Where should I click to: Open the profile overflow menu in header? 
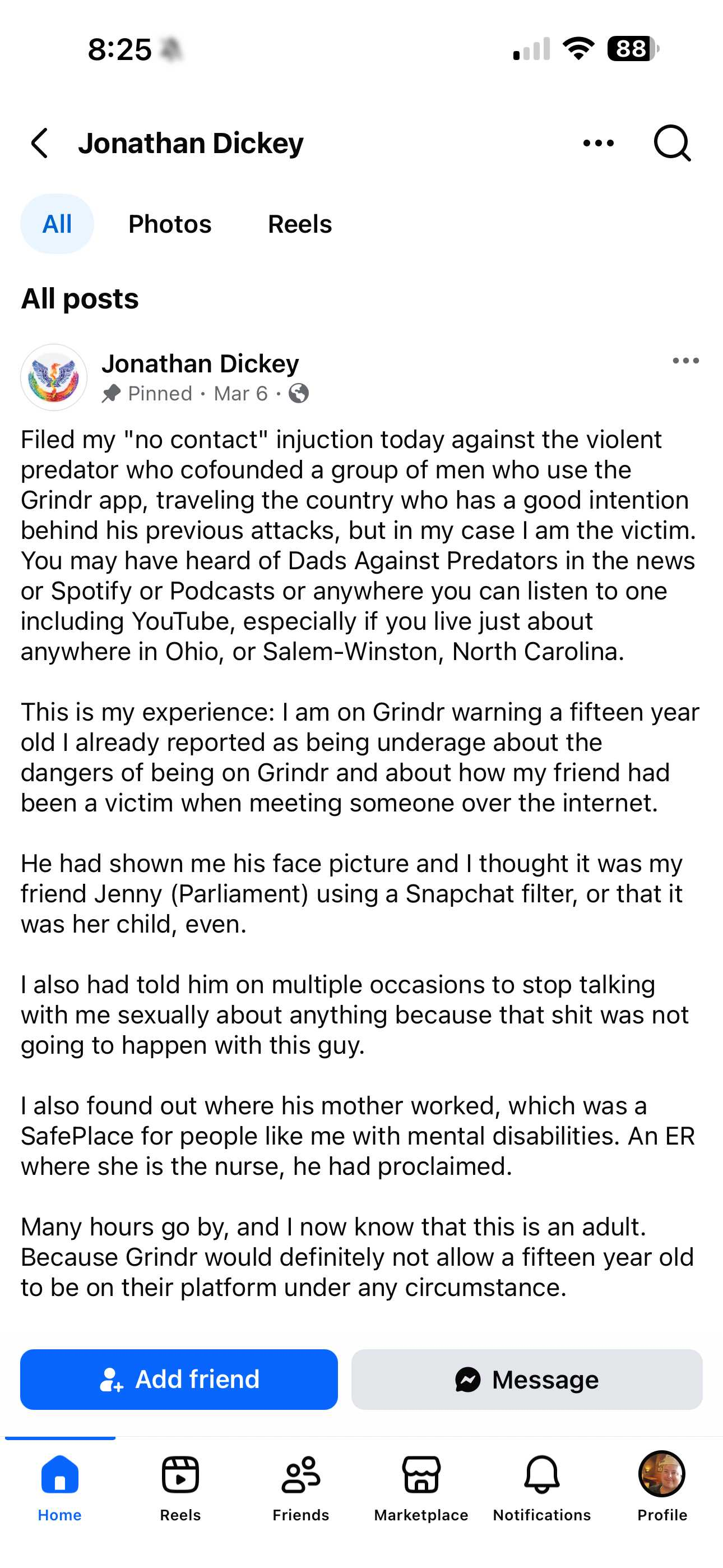(x=597, y=143)
